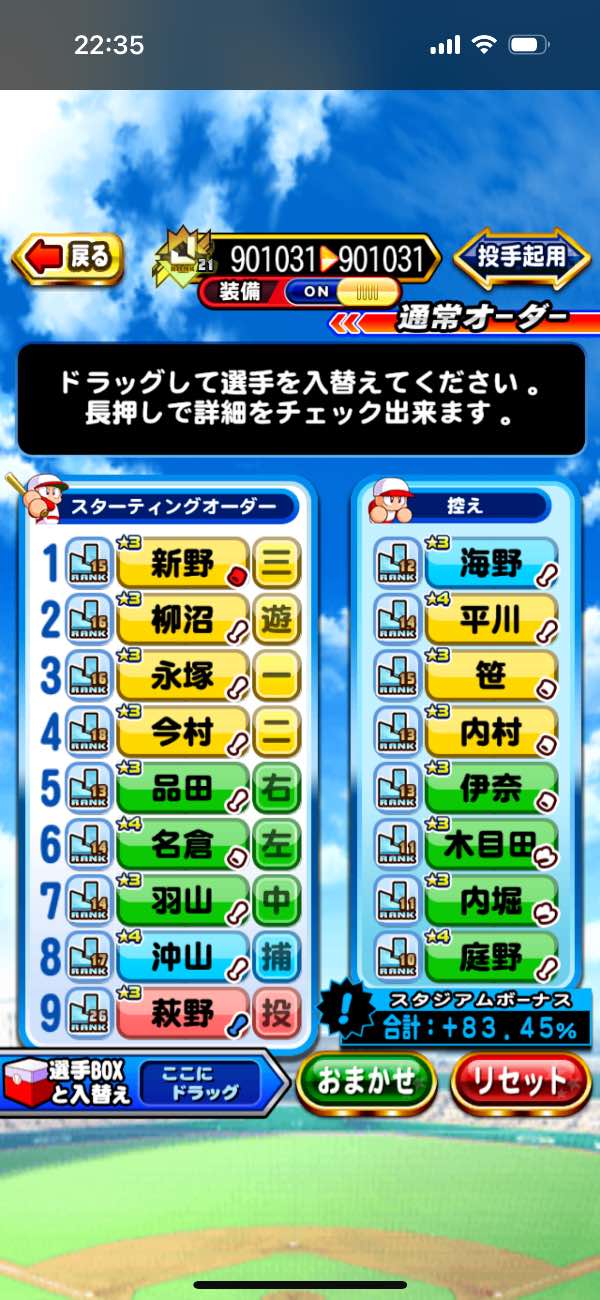Tap left fielder 名倉
Image resolution: width=600 pixels, height=1300 pixels.
click(x=183, y=846)
